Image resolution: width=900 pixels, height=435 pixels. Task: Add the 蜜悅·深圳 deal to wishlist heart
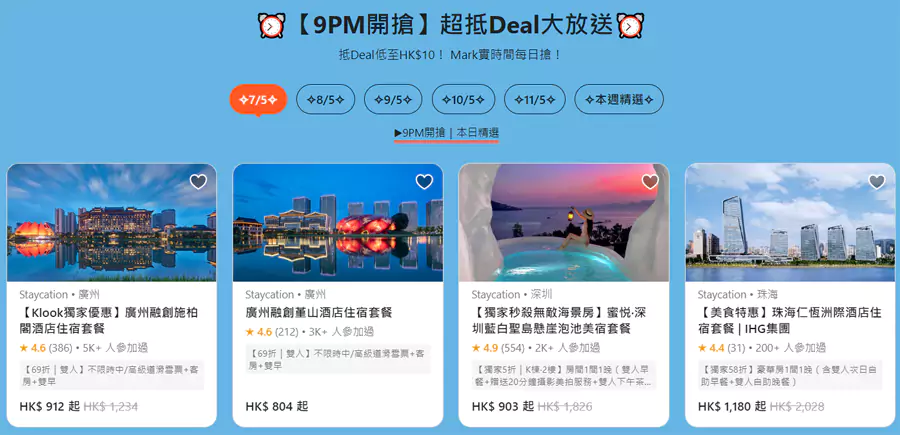pyautogui.click(x=650, y=182)
